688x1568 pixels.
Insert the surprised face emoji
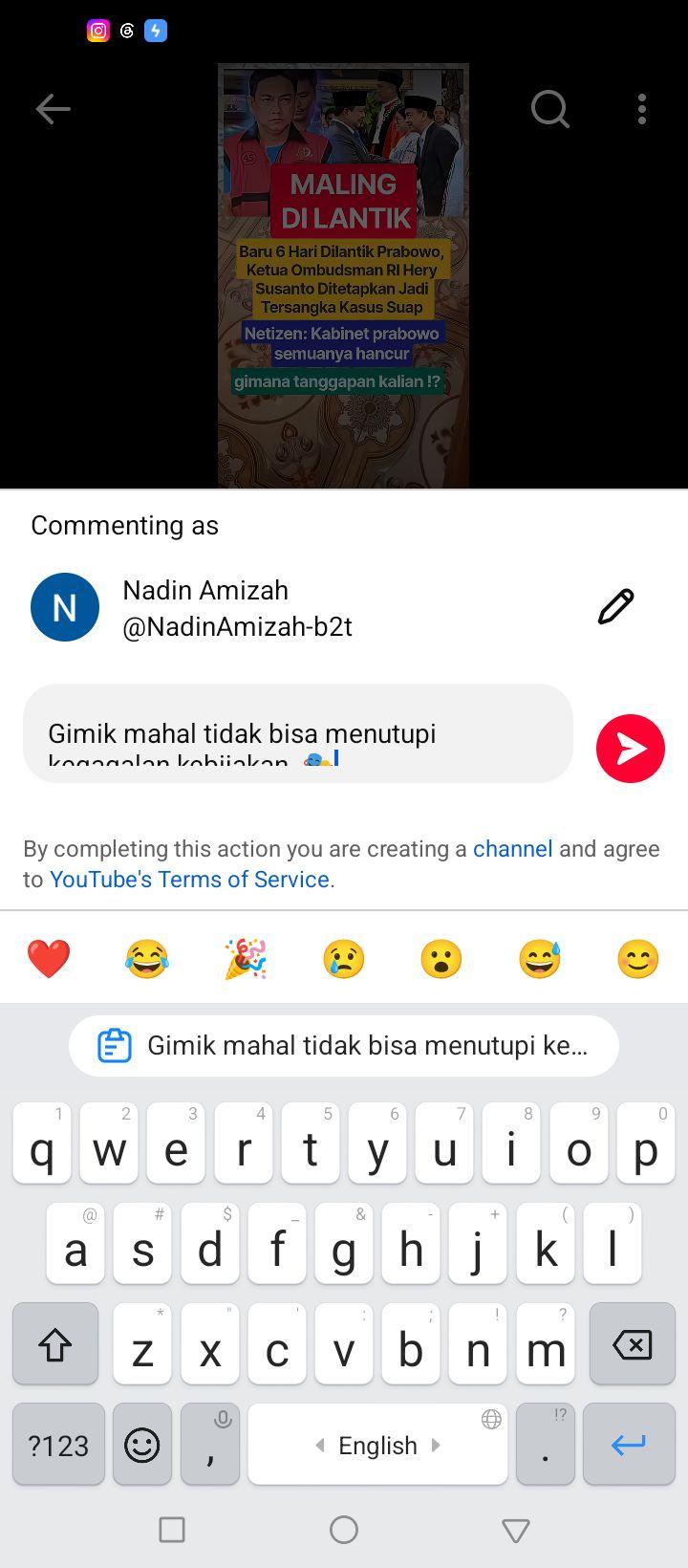click(x=441, y=958)
